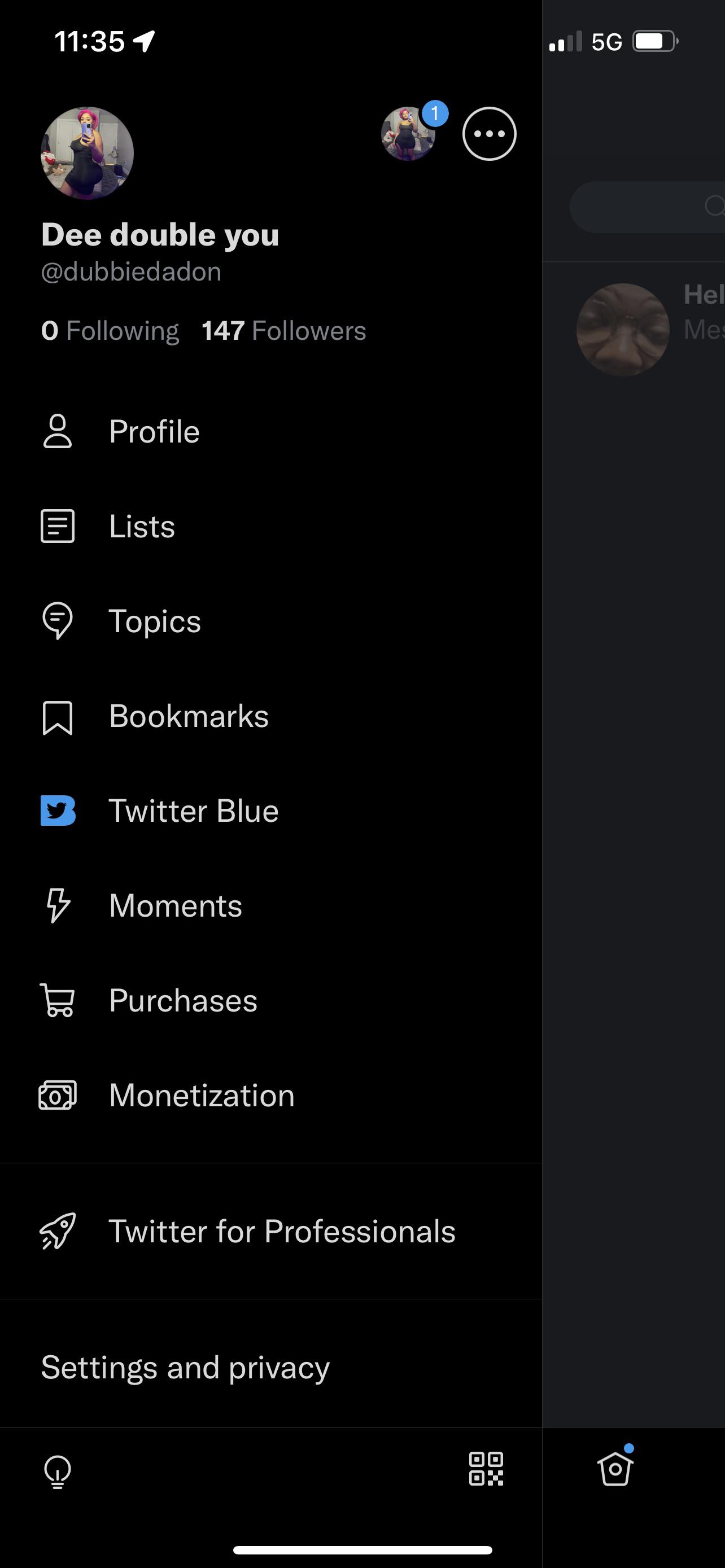Open Twitter Blue
Image resolution: width=725 pixels, height=1568 pixels.
(193, 811)
